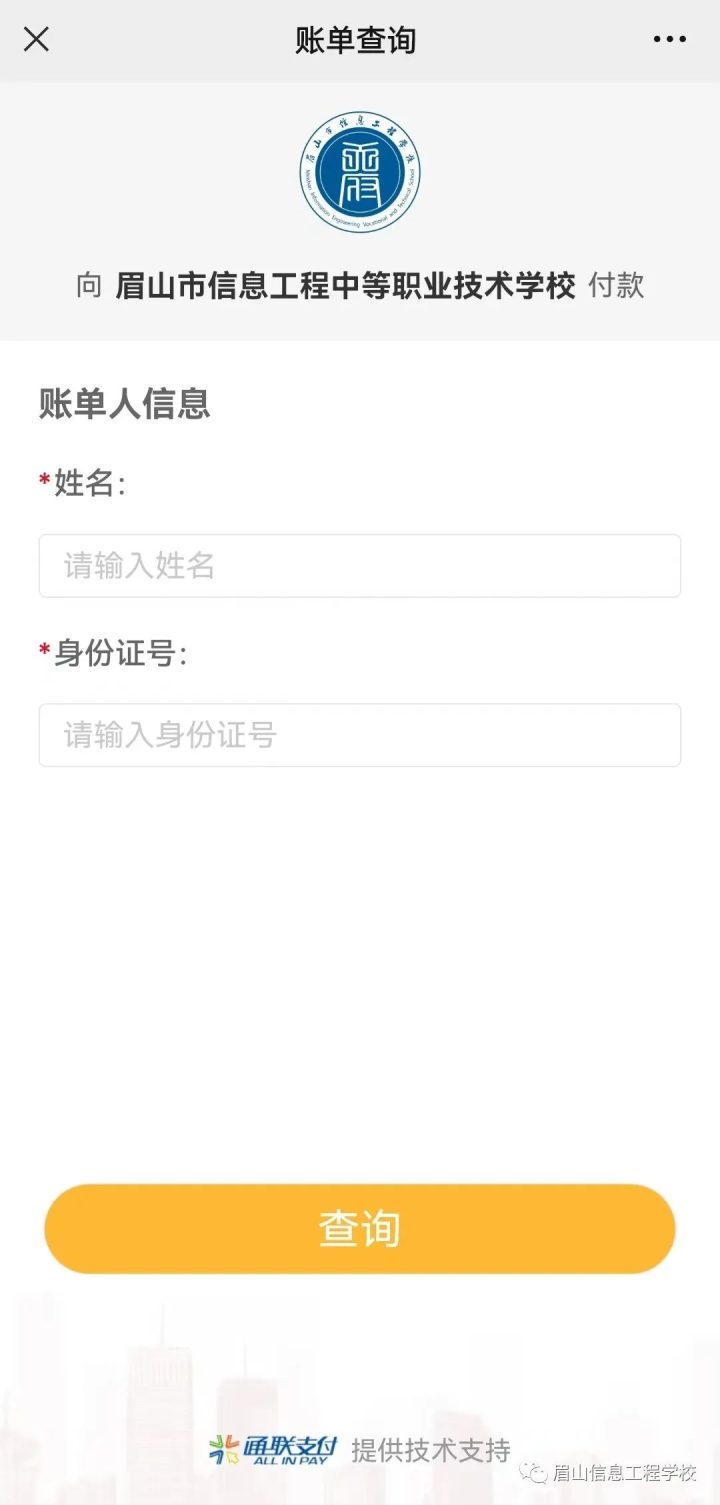
Task: Focus the 姓名 input field
Action: [360, 566]
